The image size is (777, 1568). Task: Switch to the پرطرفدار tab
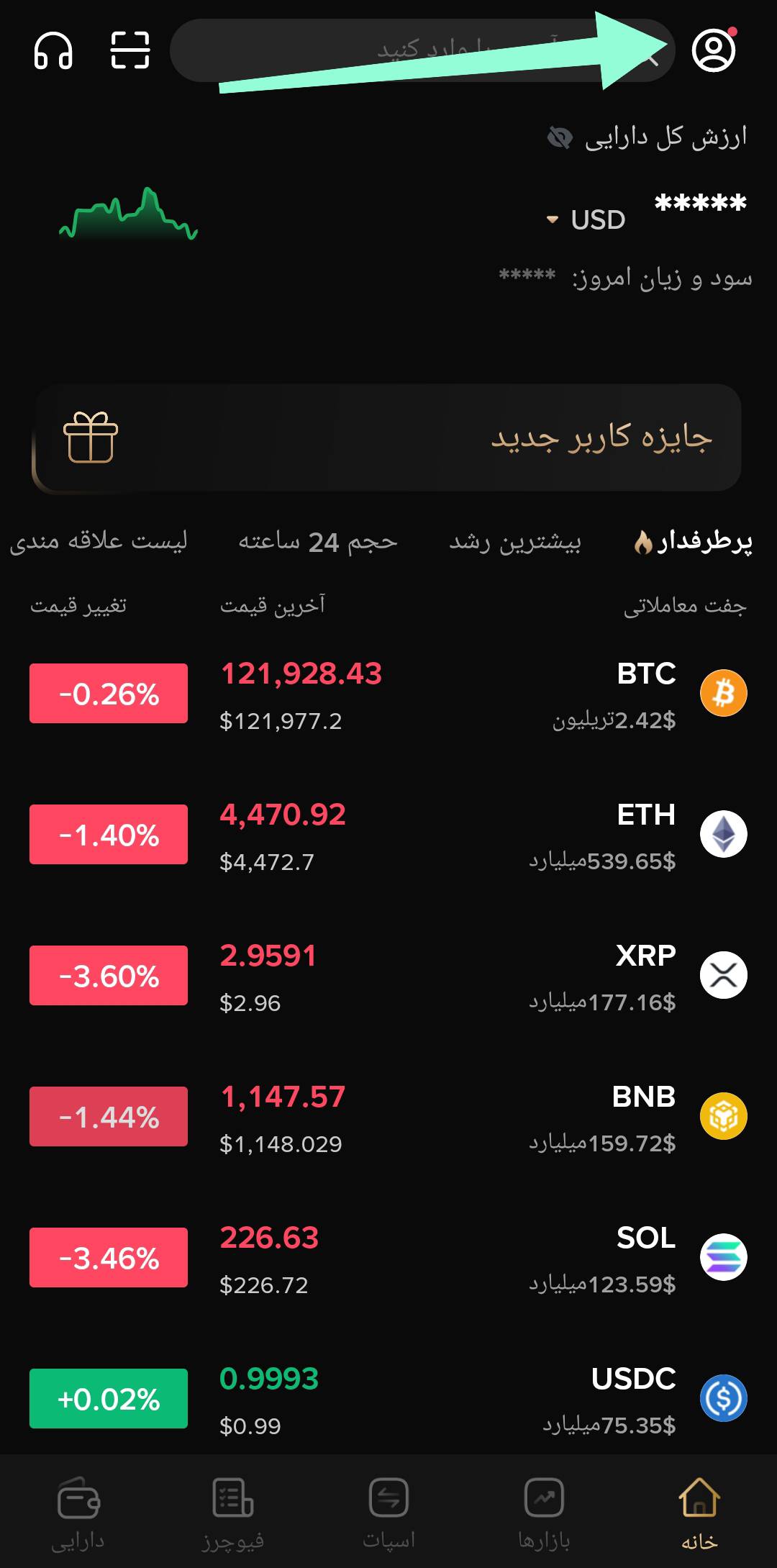pyautogui.click(x=694, y=541)
